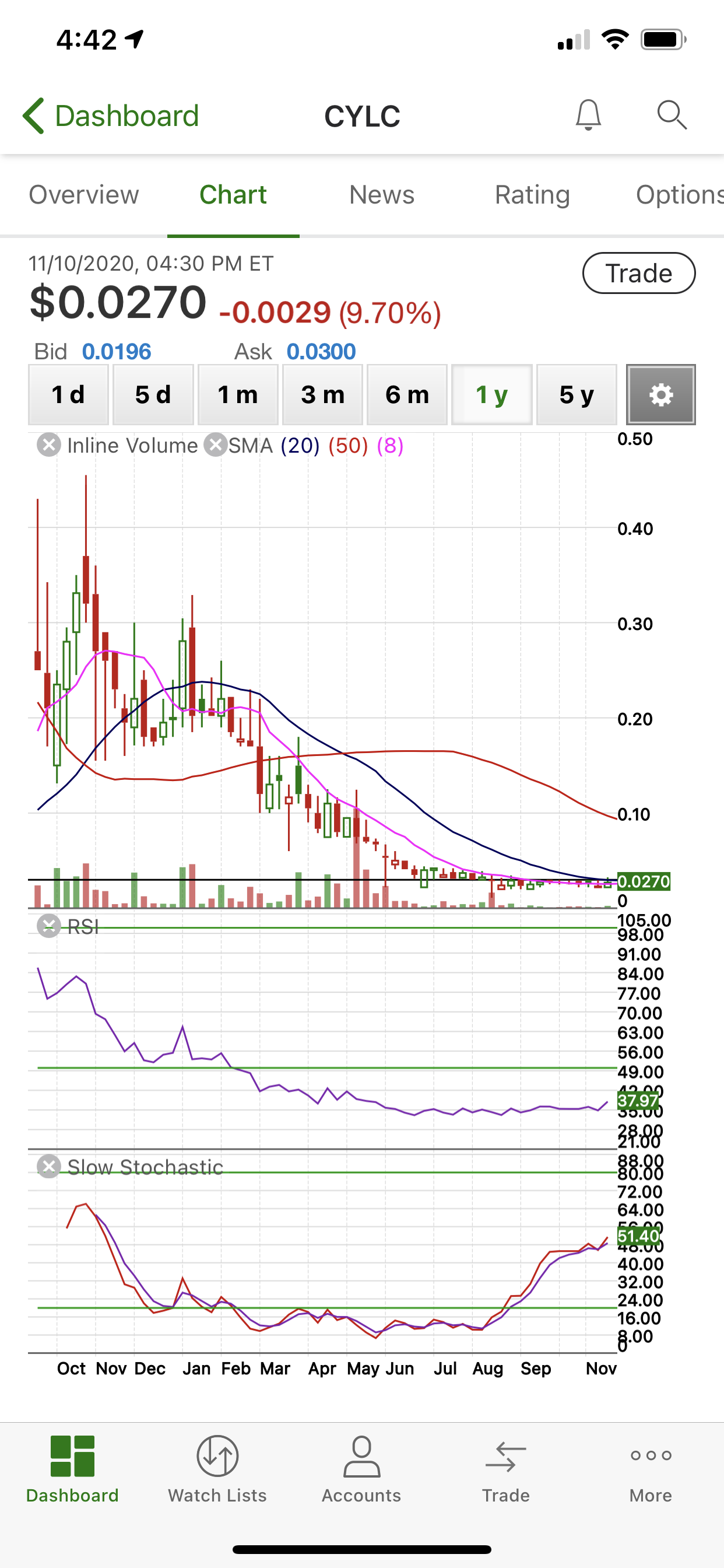Open the search icon
The height and width of the screenshot is (1568, 724).
(671, 115)
